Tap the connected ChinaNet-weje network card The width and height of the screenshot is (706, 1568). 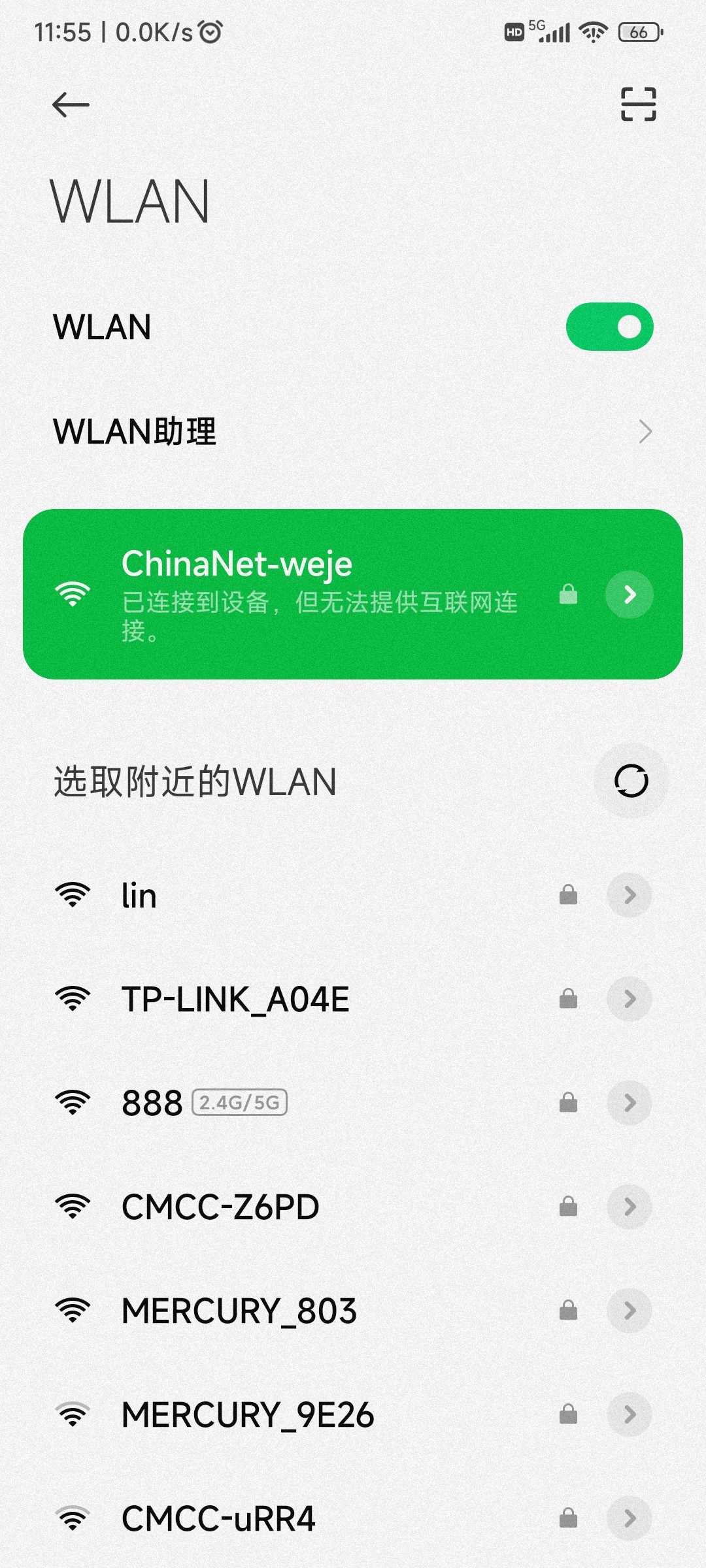tap(314, 595)
